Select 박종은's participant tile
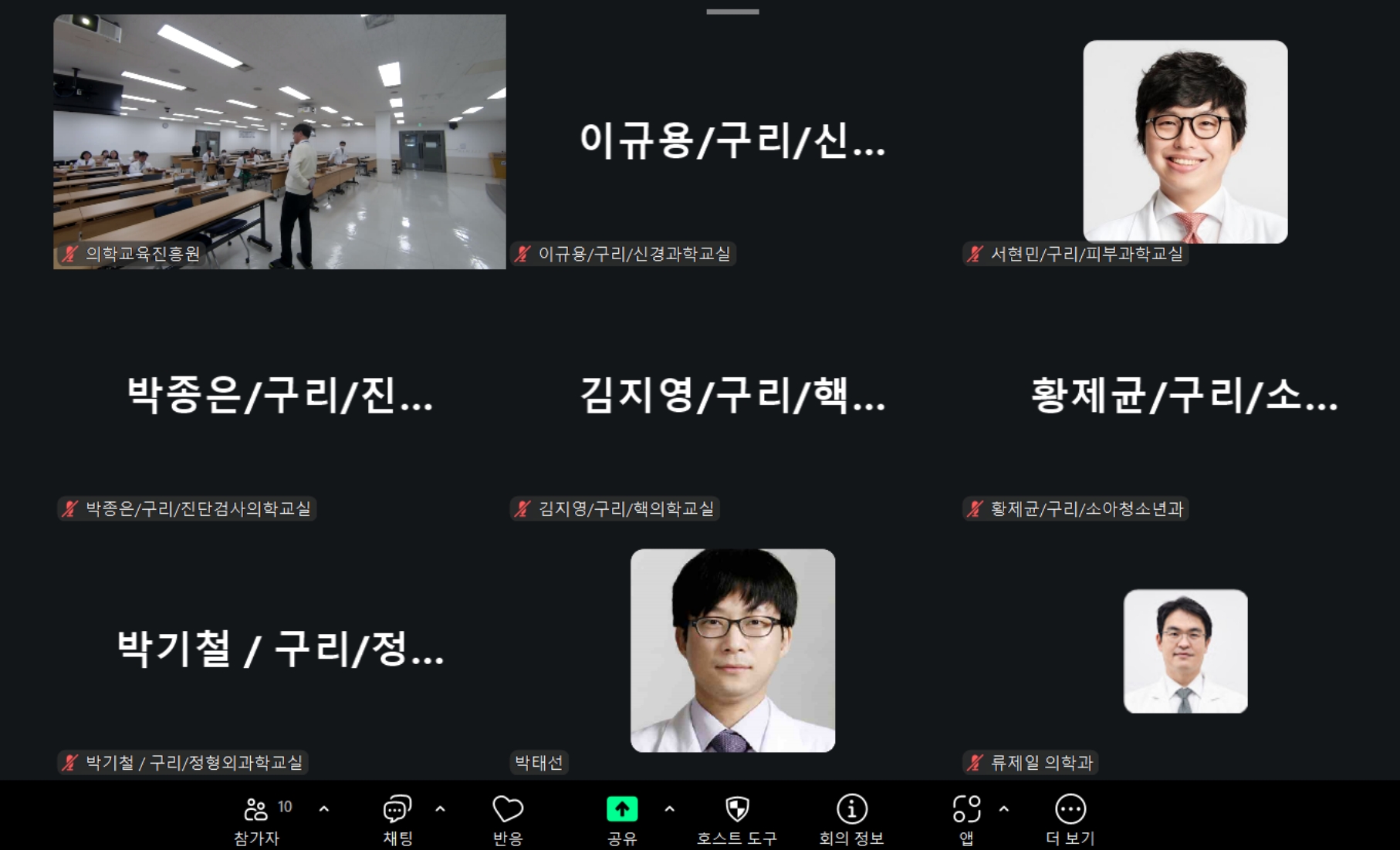Screen dimensions: 1400x850 279,395
